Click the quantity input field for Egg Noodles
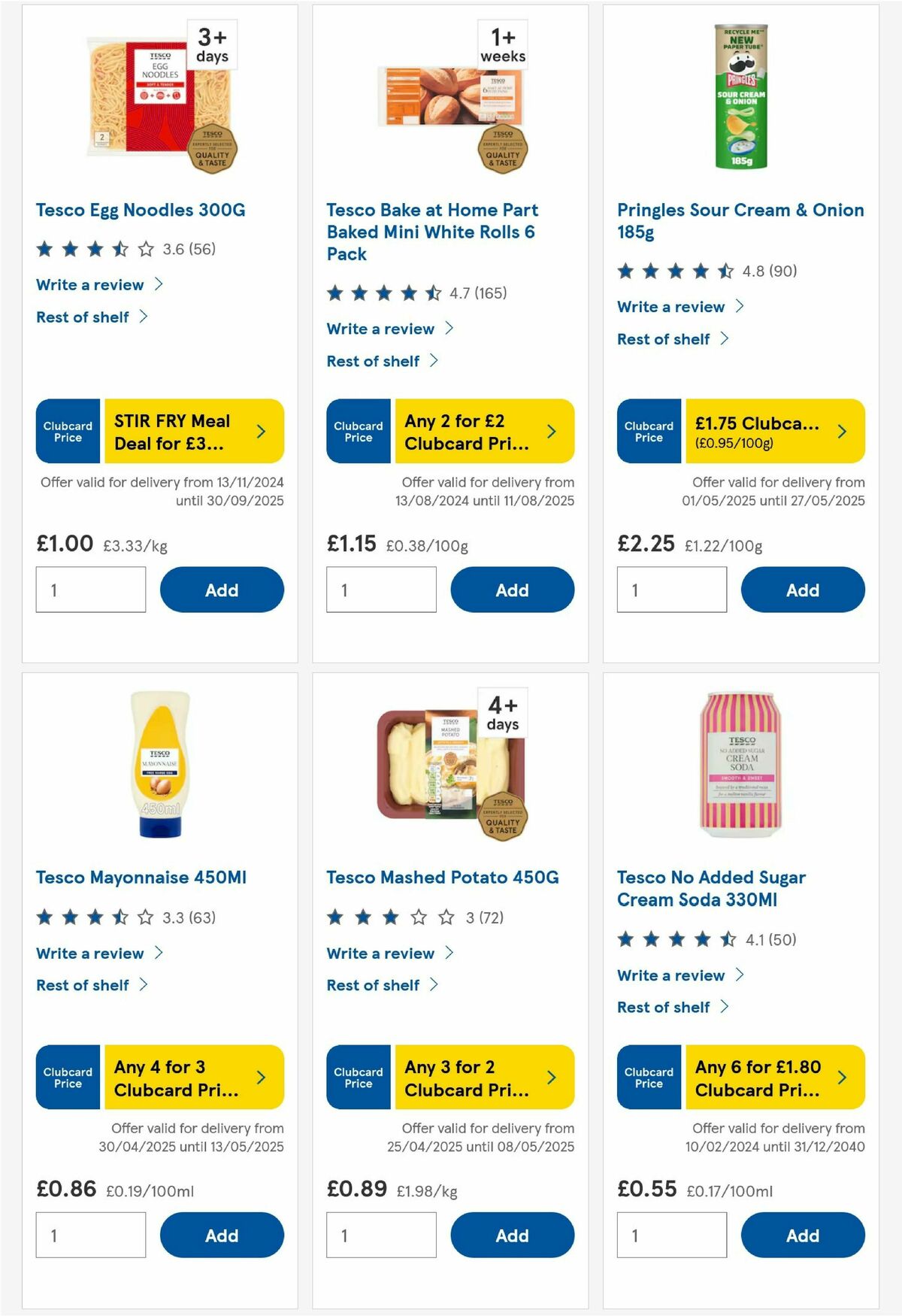 click(x=90, y=590)
